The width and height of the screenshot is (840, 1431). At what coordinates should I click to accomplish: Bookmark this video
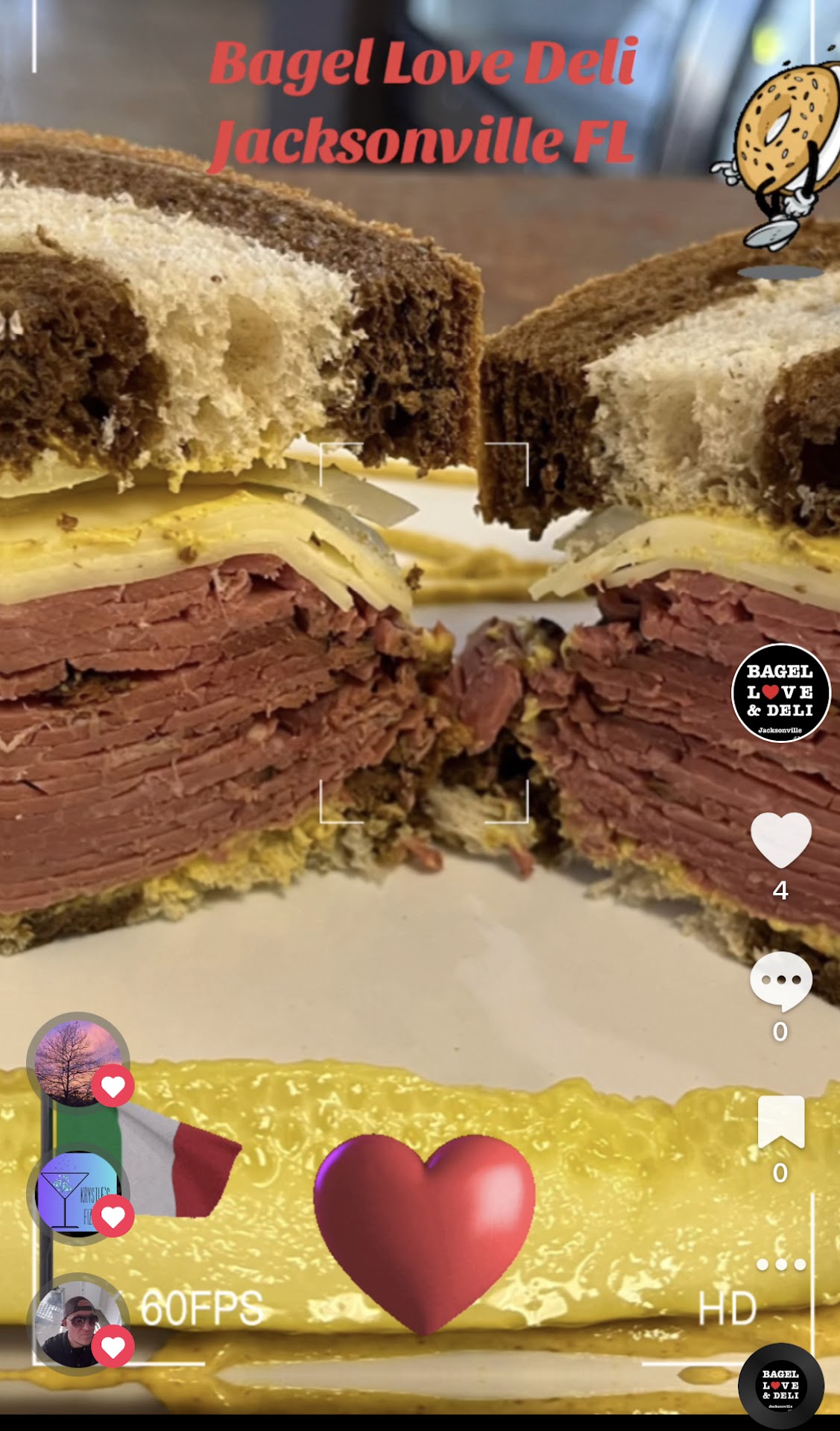click(x=780, y=1122)
